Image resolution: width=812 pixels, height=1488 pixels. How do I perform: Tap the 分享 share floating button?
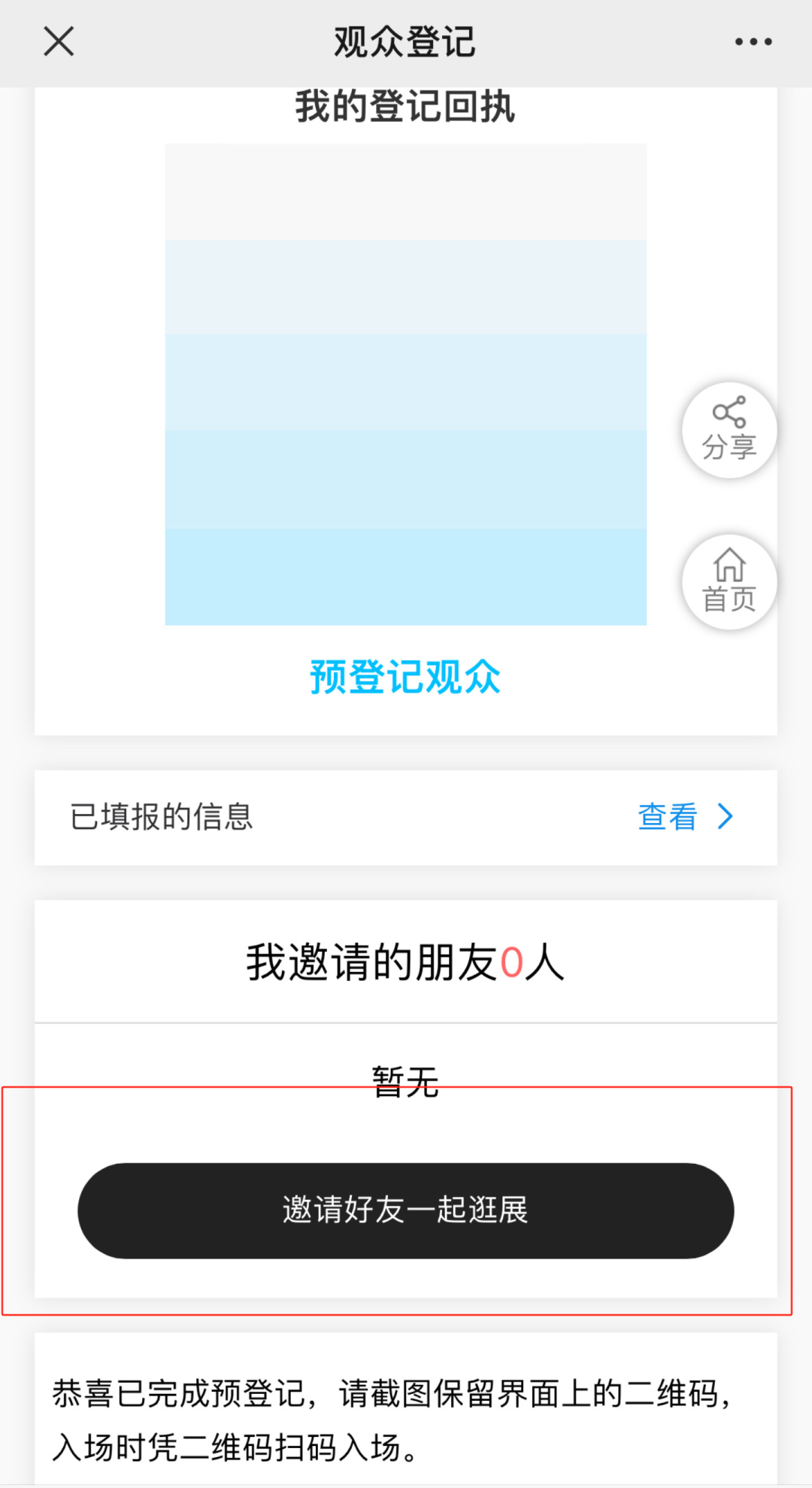729,430
